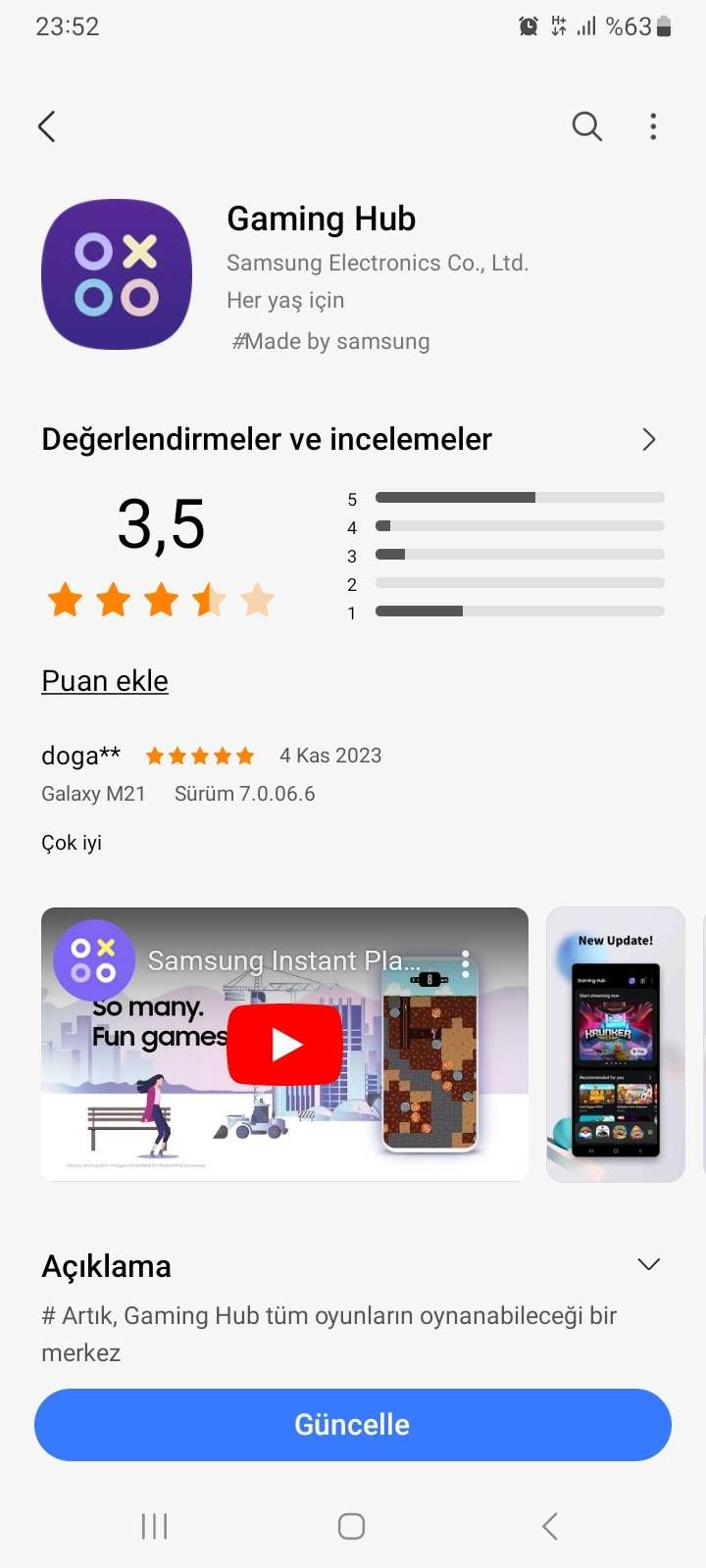Go back with the back arrow

[x=46, y=125]
